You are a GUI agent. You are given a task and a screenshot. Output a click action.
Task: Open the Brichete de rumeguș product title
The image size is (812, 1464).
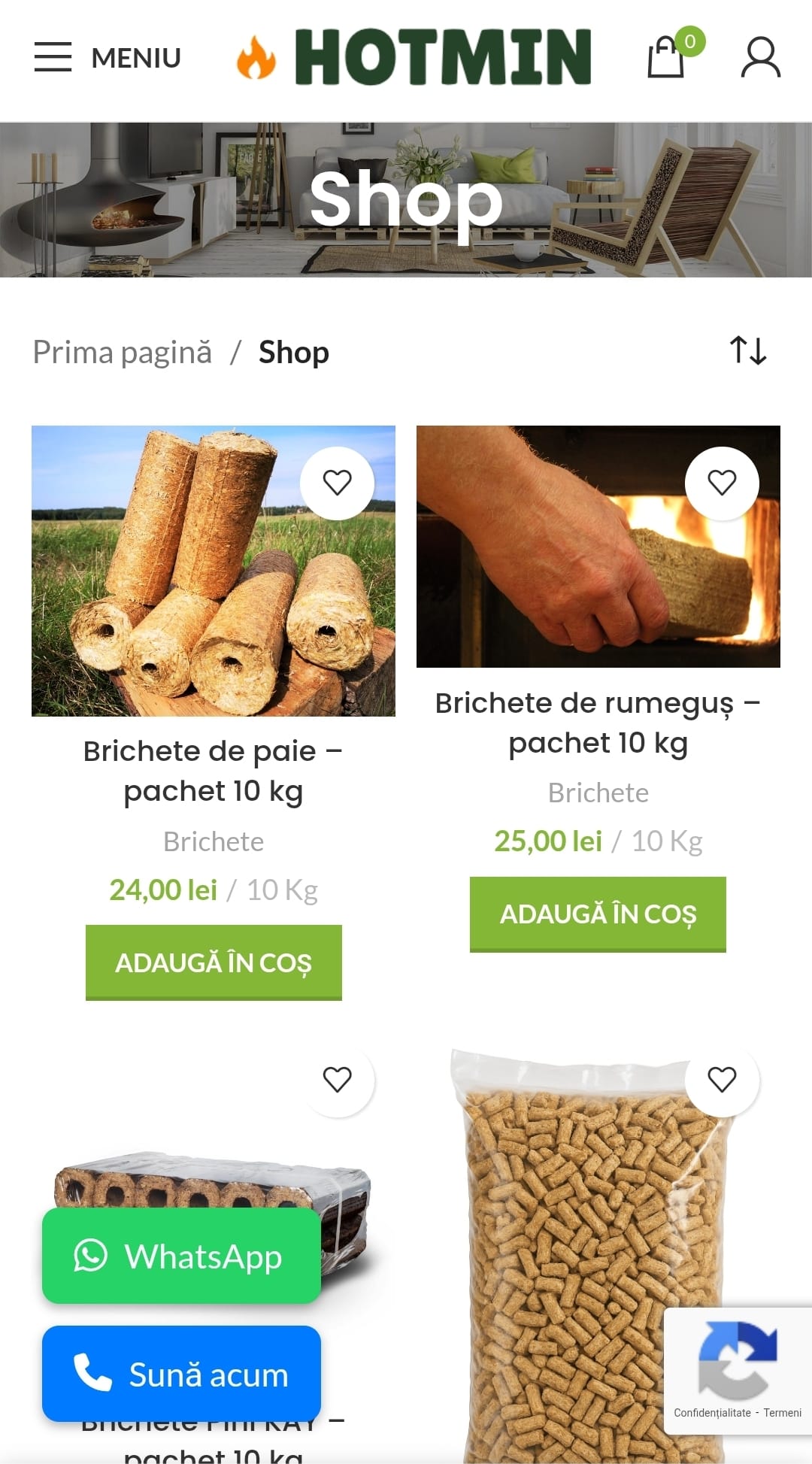pos(598,723)
